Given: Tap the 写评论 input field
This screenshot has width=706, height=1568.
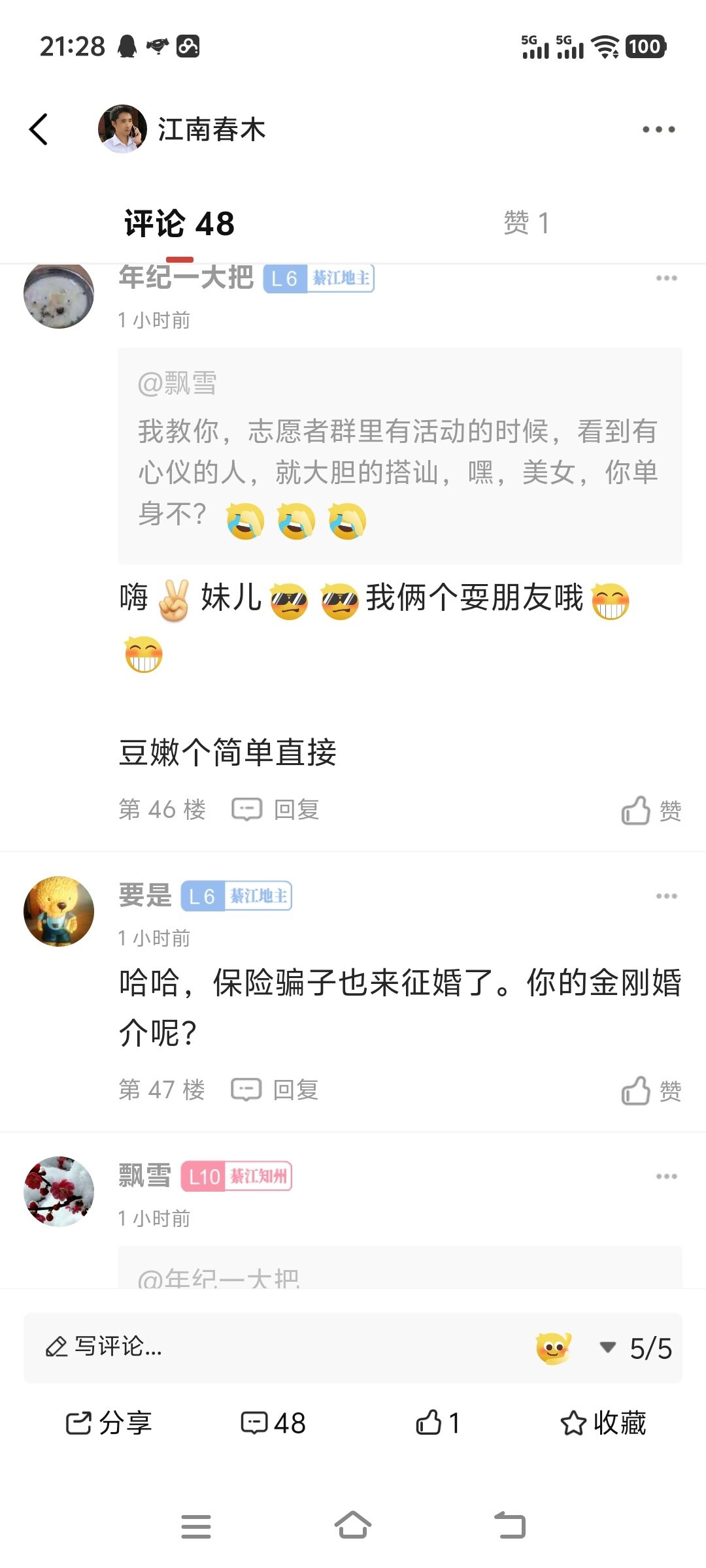Looking at the screenshot, I should click(261, 1347).
